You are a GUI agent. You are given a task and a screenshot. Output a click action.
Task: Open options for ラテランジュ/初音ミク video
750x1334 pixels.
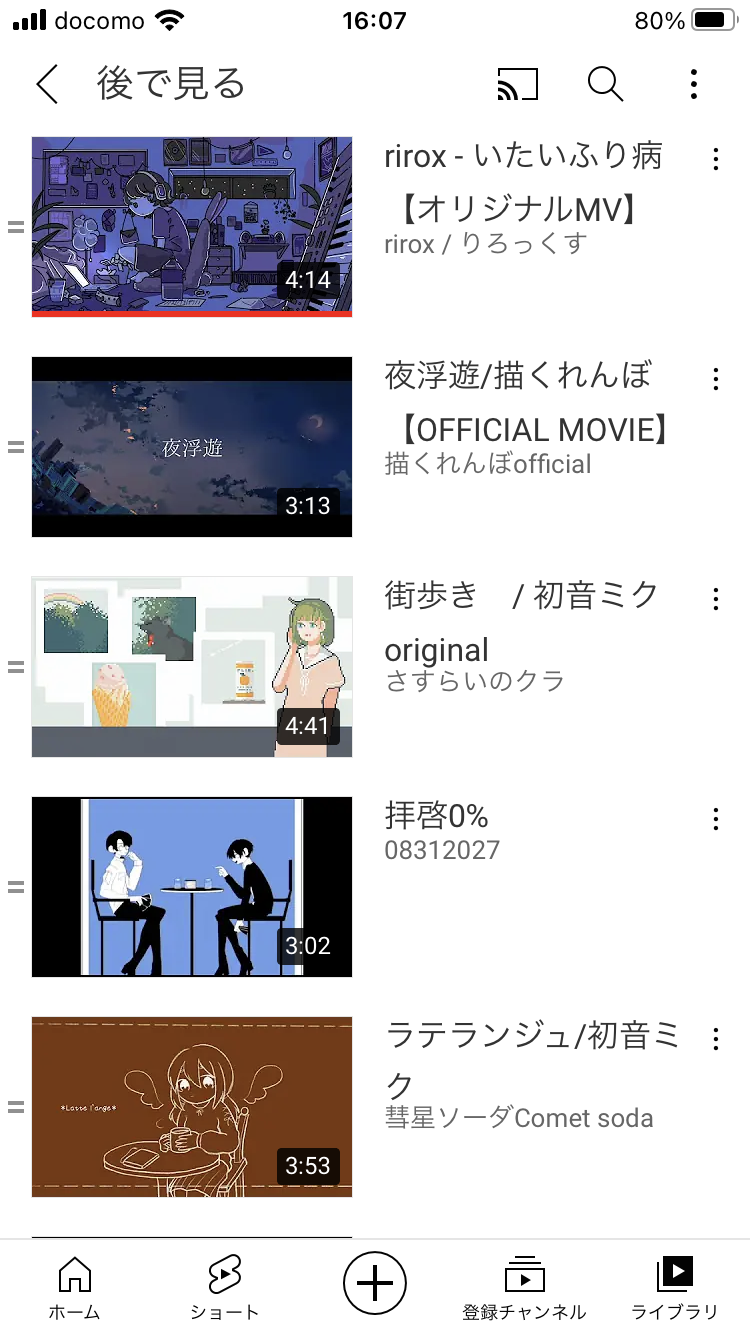point(715,1040)
